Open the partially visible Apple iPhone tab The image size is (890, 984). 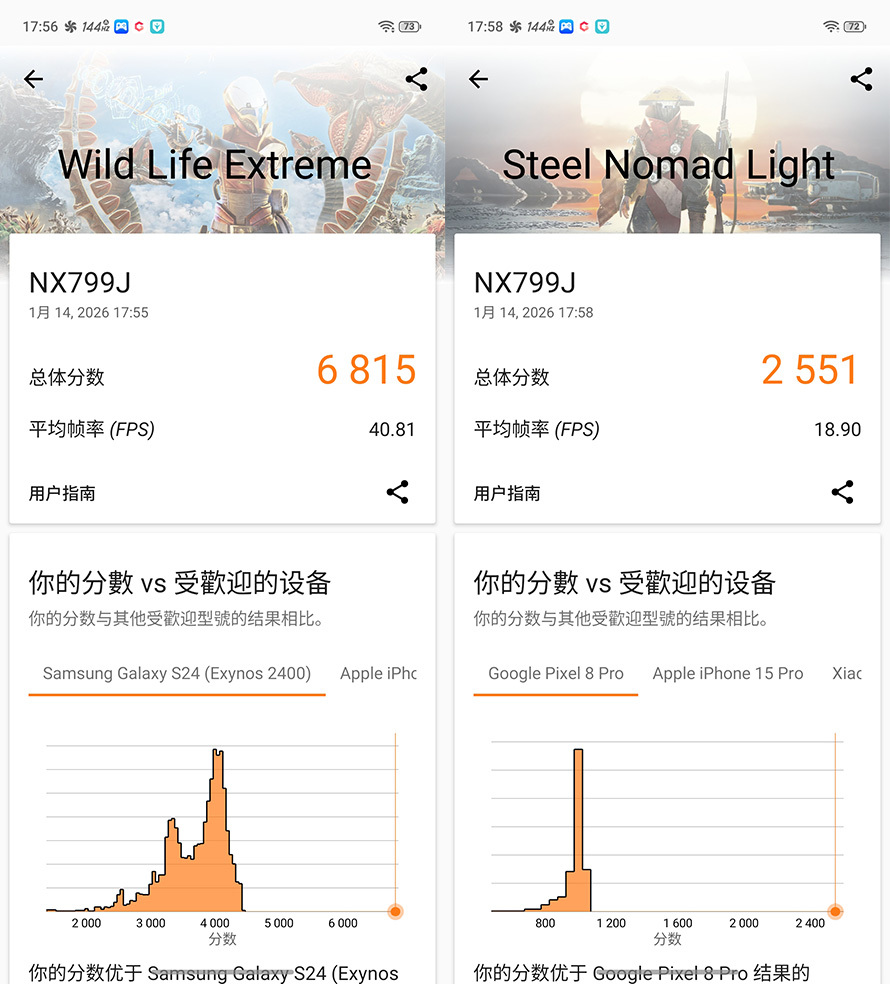pos(378,673)
